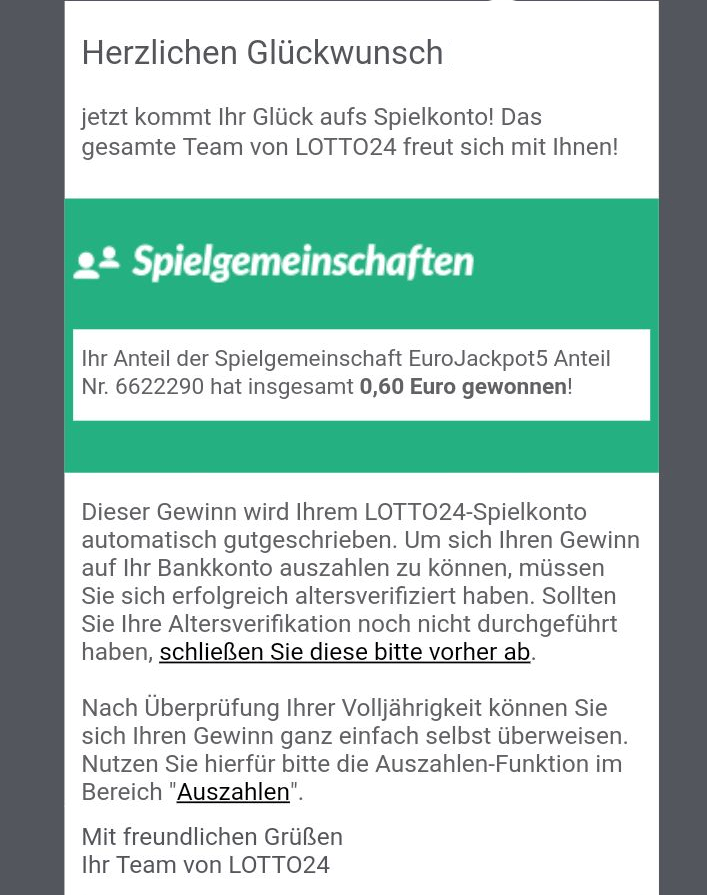The width and height of the screenshot is (707, 895).
Task: Open the "schließen Sie diese bitte vorher ab" link
Action: click(344, 653)
